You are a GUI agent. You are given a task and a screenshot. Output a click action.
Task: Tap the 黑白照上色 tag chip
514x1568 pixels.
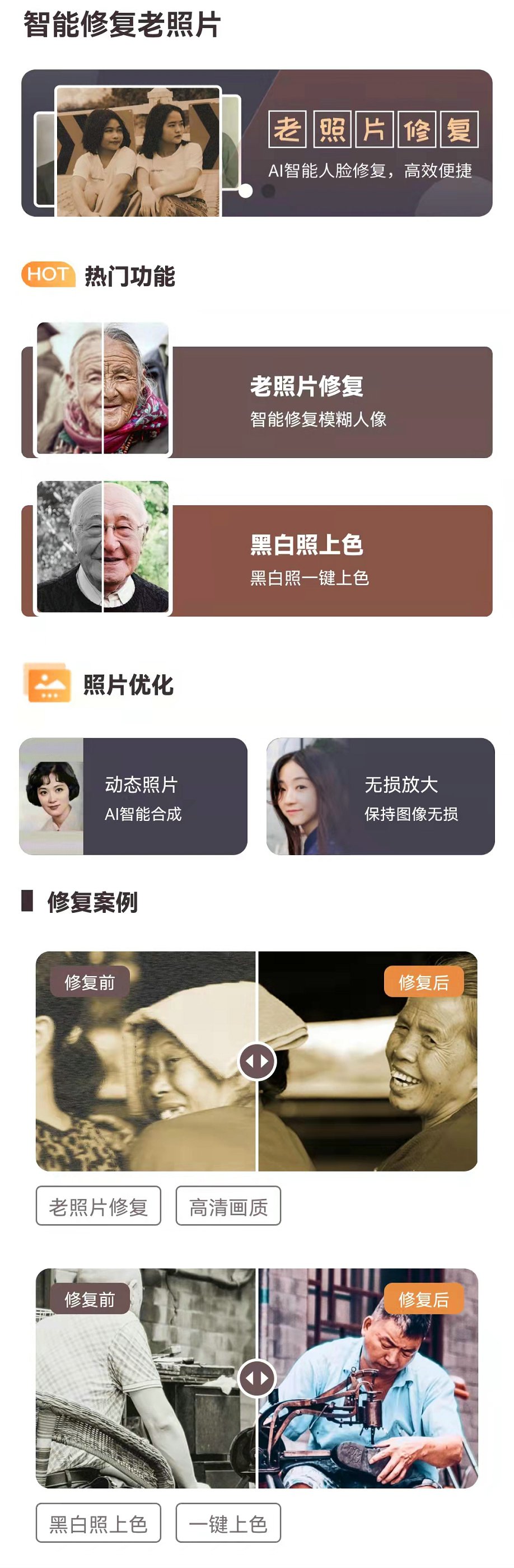click(x=99, y=1523)
